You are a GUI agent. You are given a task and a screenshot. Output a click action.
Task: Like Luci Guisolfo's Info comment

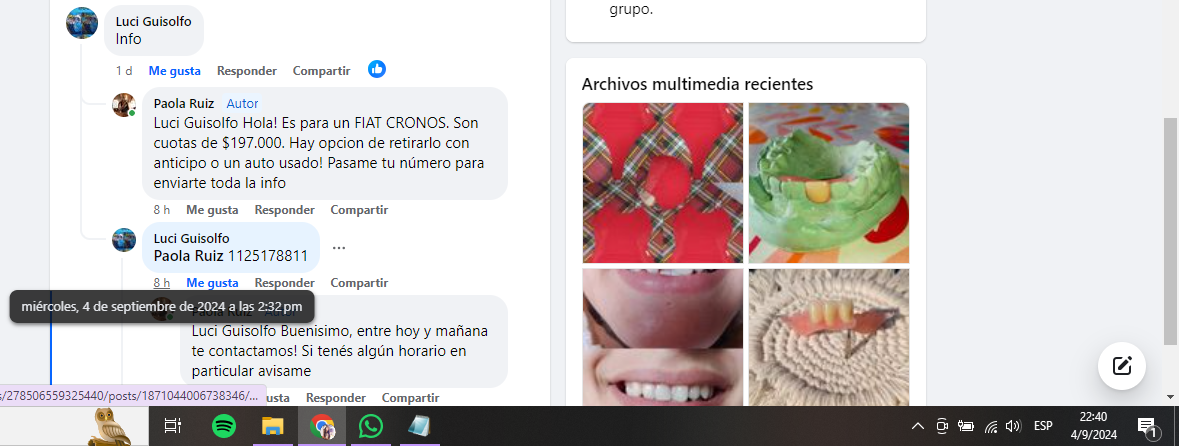(174, 71)
